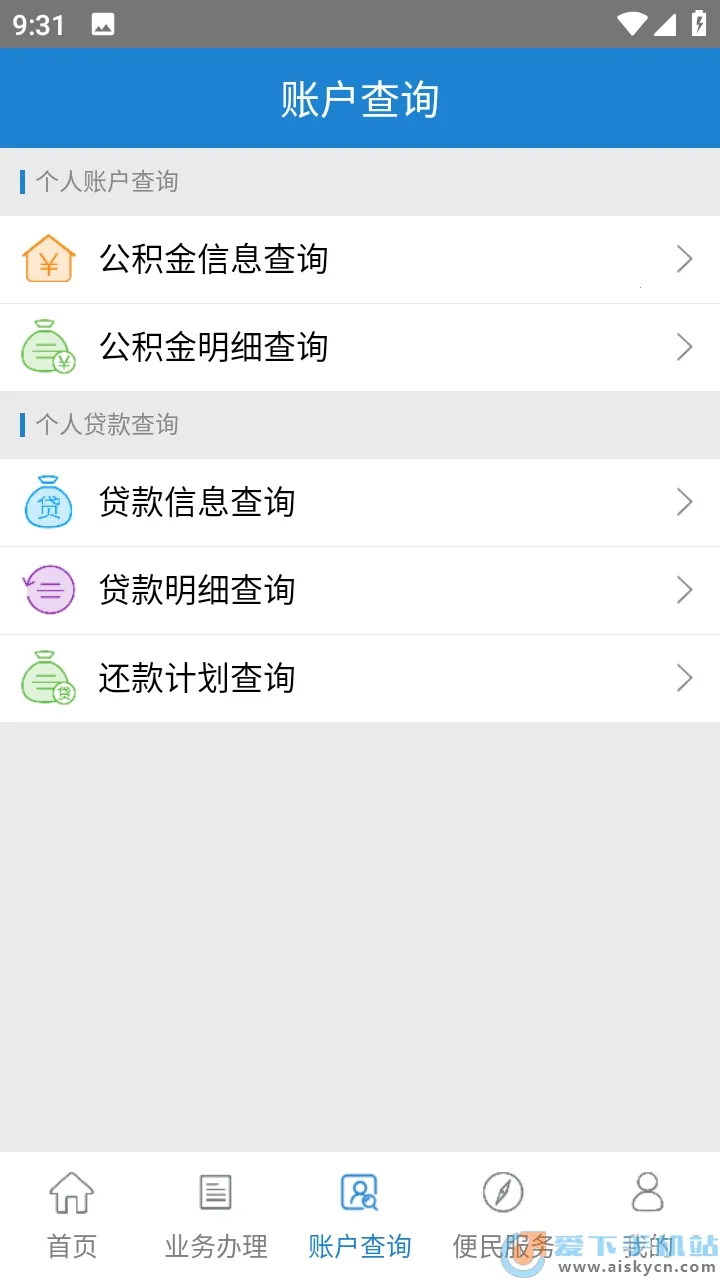Switch to the 首页 tab
The image size is (720, 1280).
point(72,1214)
